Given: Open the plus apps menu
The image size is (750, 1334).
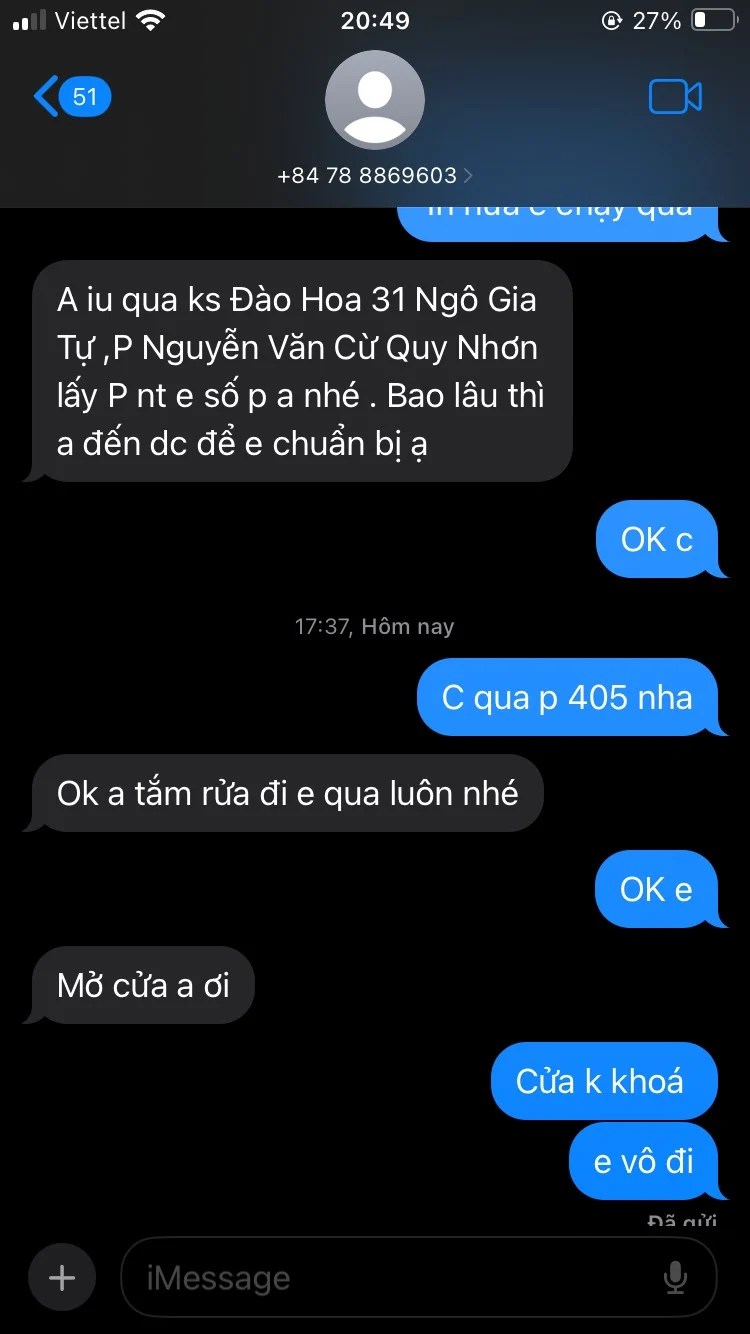Looking at the screenshot, I should (62, 1277).
